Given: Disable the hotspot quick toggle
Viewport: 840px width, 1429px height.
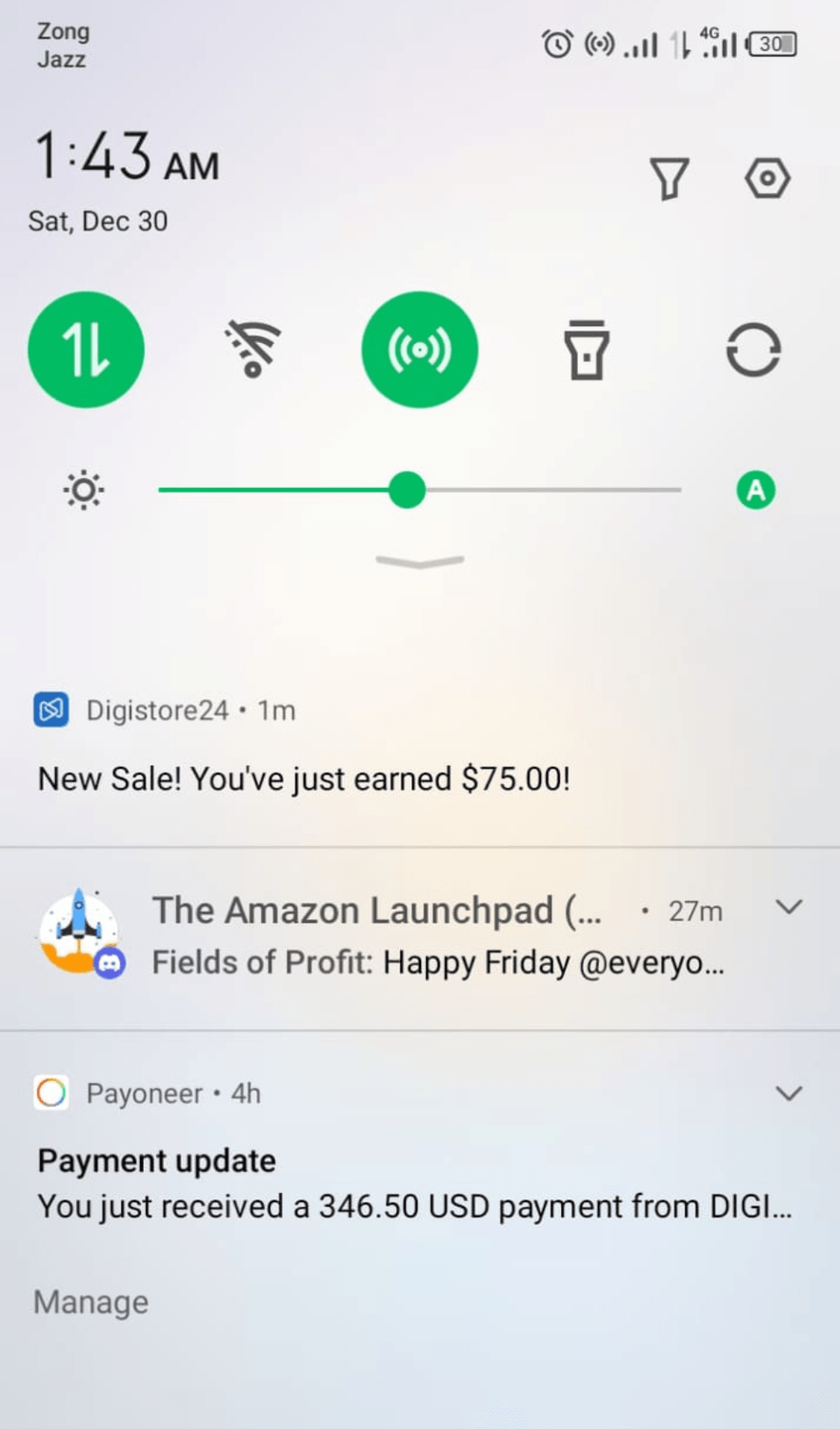Looking at the screenshot, I should click(419, 350).
